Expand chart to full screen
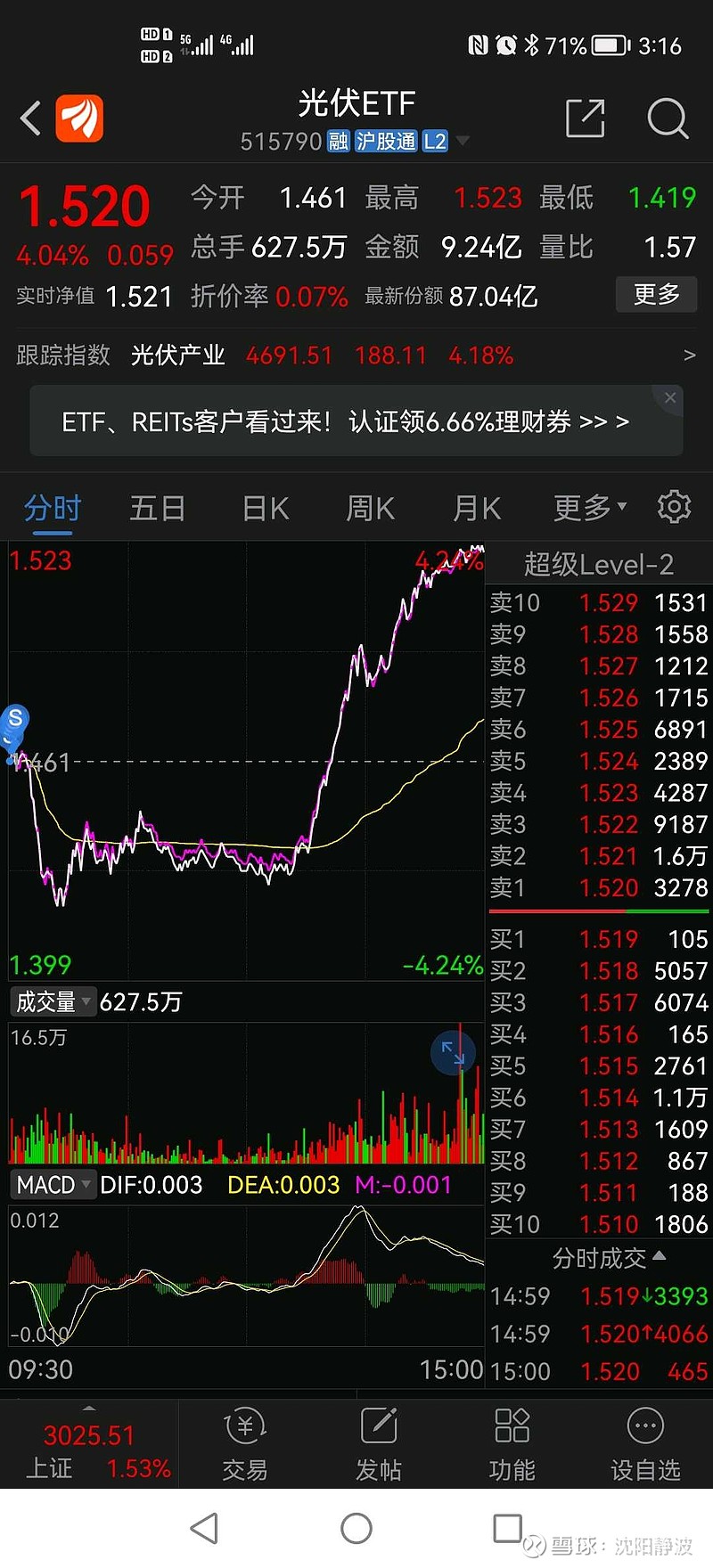 click(x=453, y=1053)
